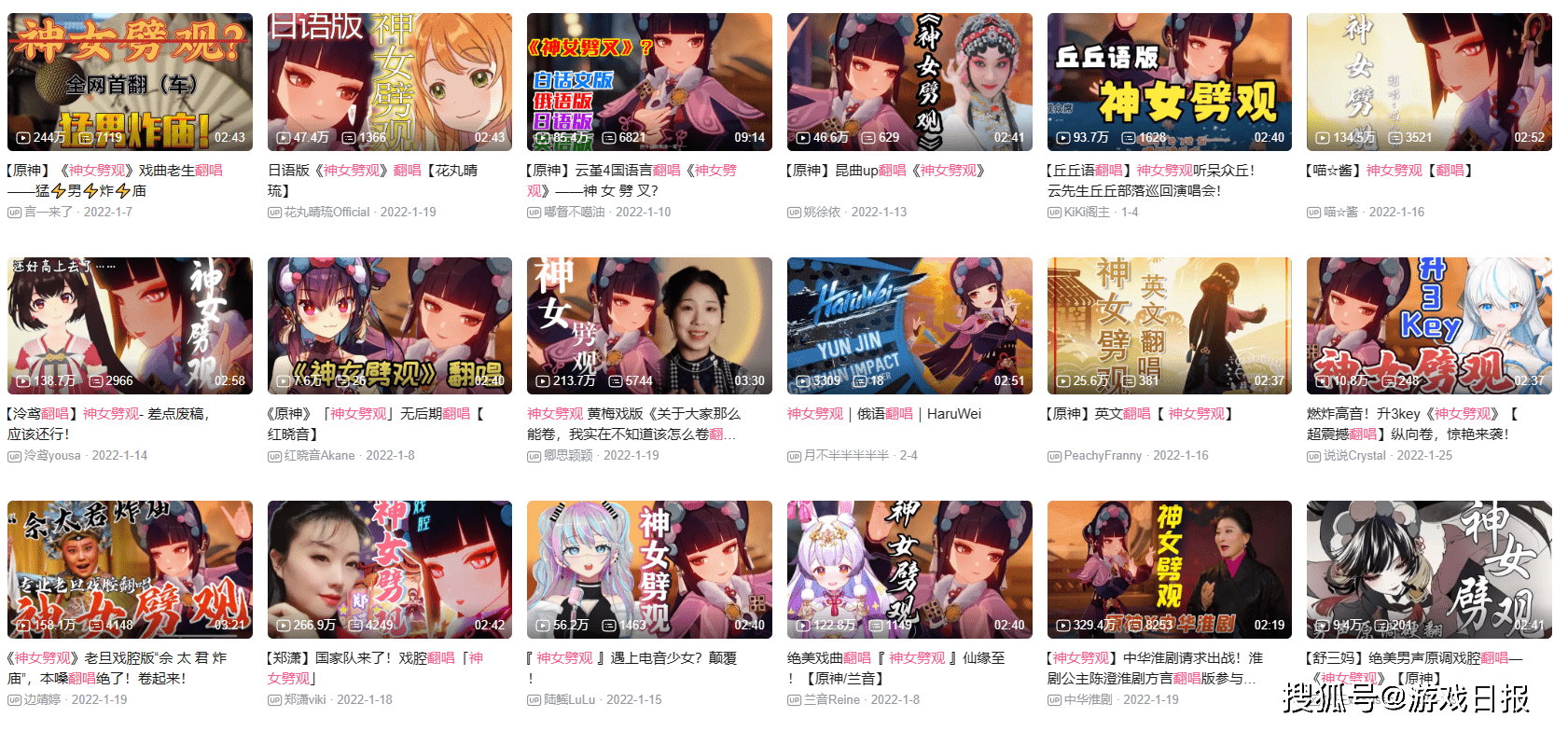The image size is (1568, 731).
Task: Play the 英文翻唱 神女劈观 video
Action: (1169, 325)
